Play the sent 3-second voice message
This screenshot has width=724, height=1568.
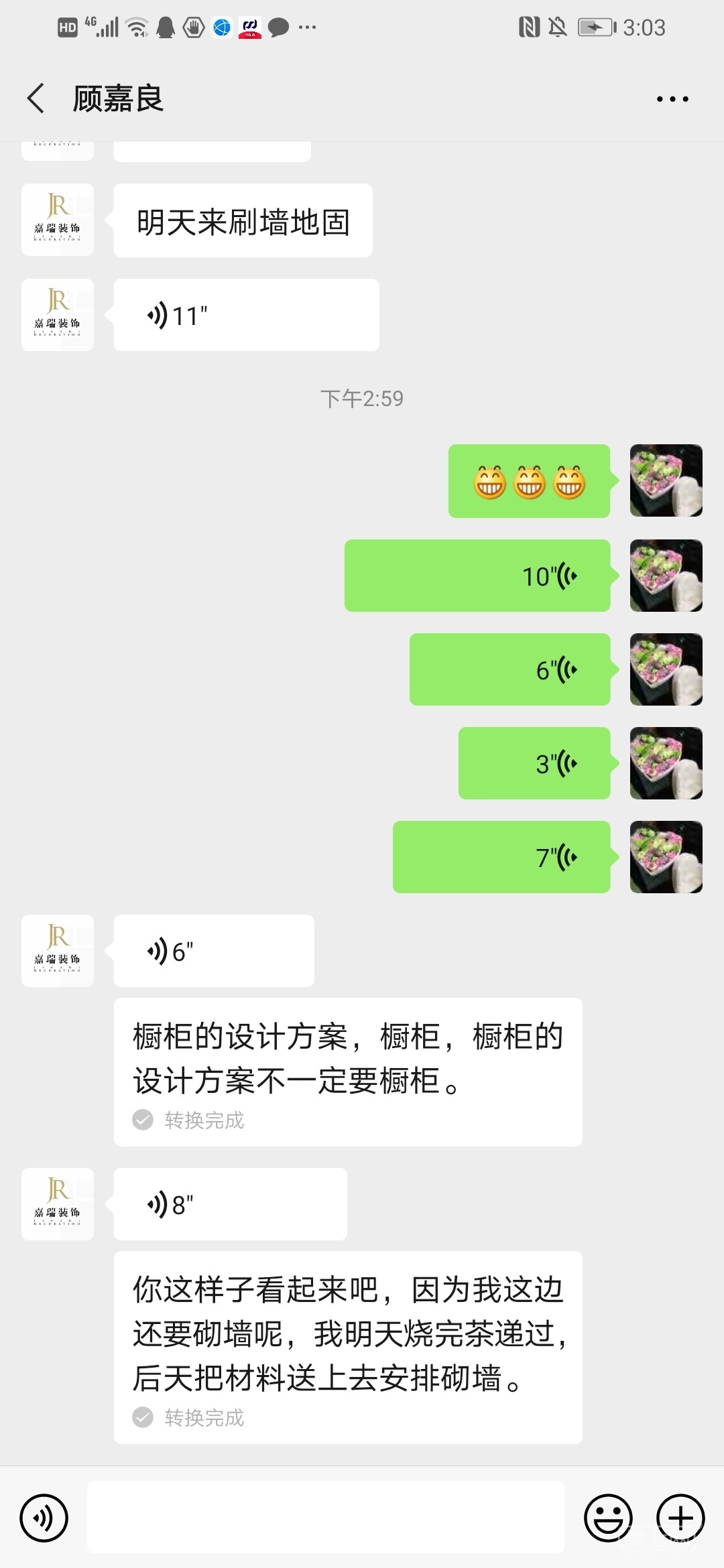coord(534,763)
